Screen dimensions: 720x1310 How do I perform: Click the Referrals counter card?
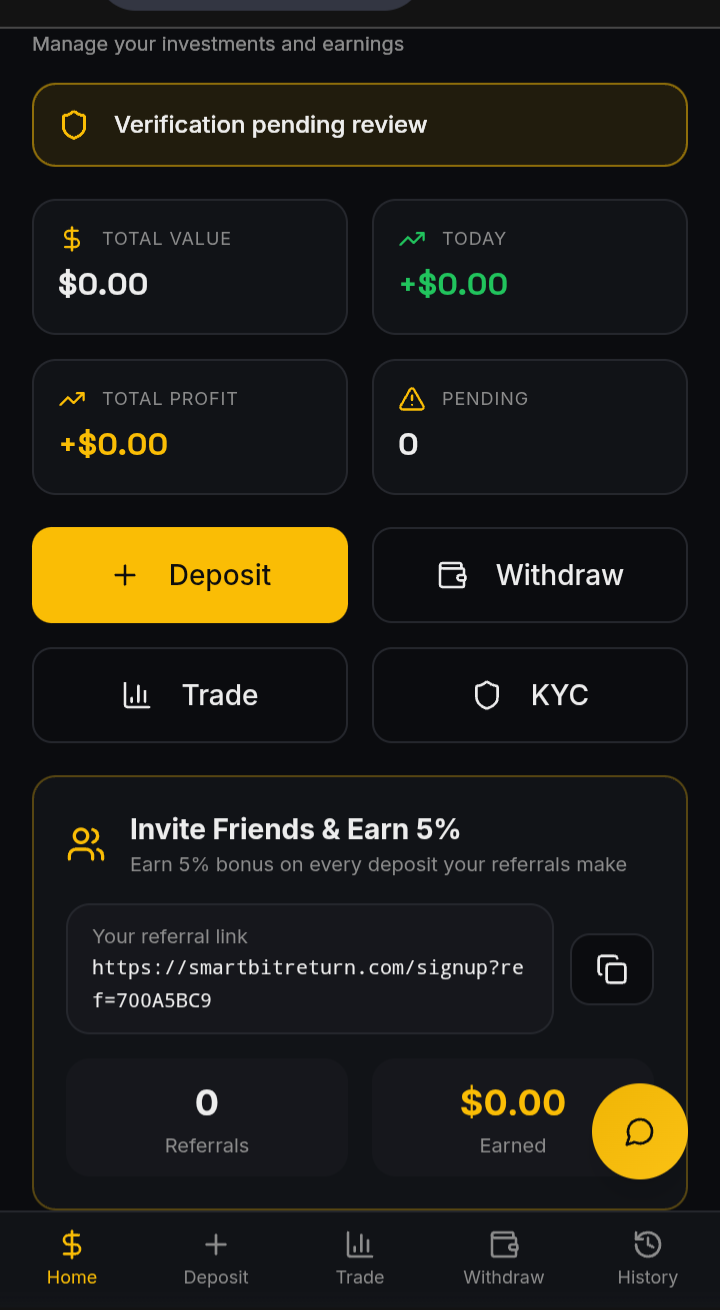click(x=206, y=1117)
